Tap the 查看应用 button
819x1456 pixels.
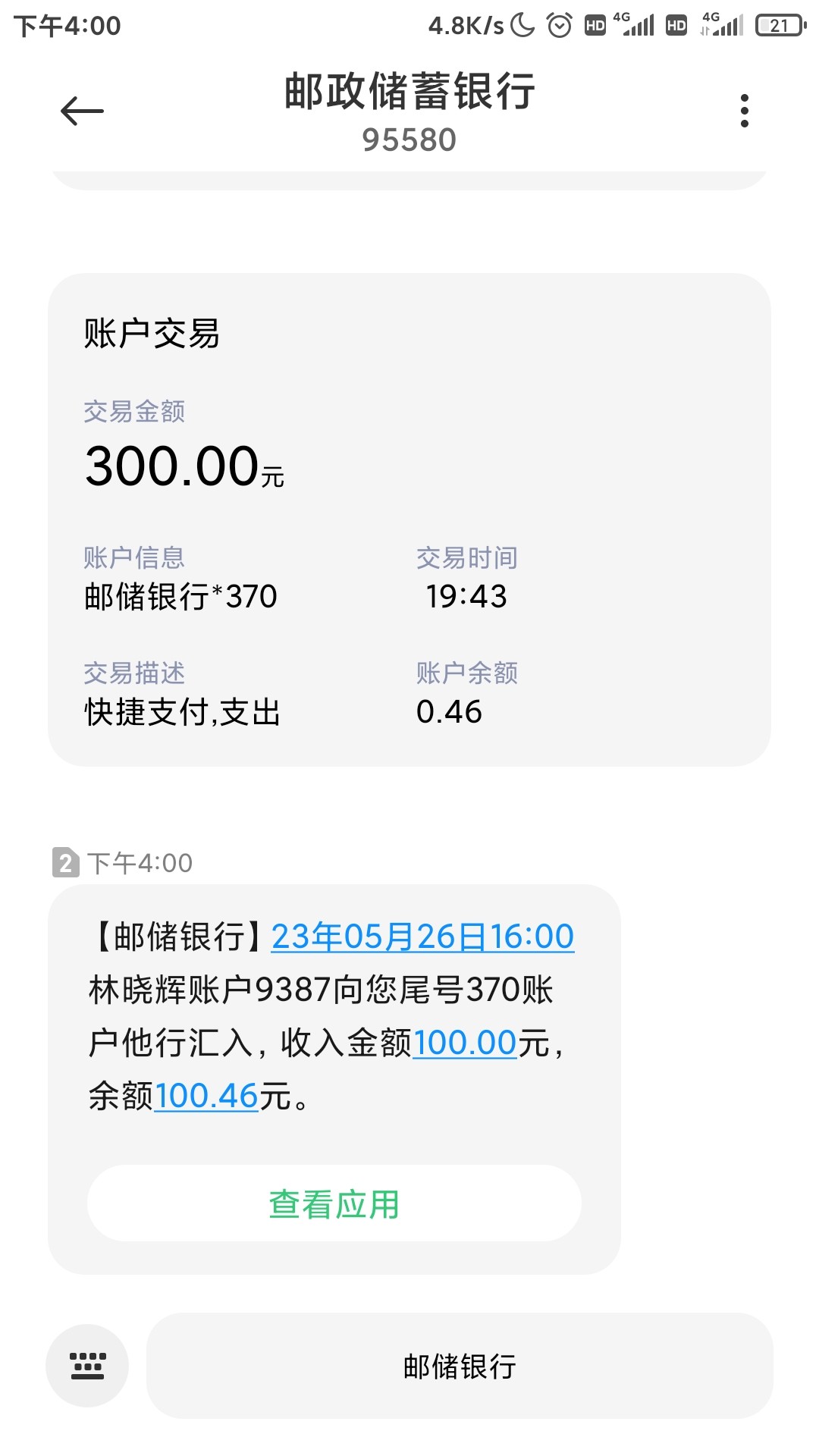(334, 1203)
